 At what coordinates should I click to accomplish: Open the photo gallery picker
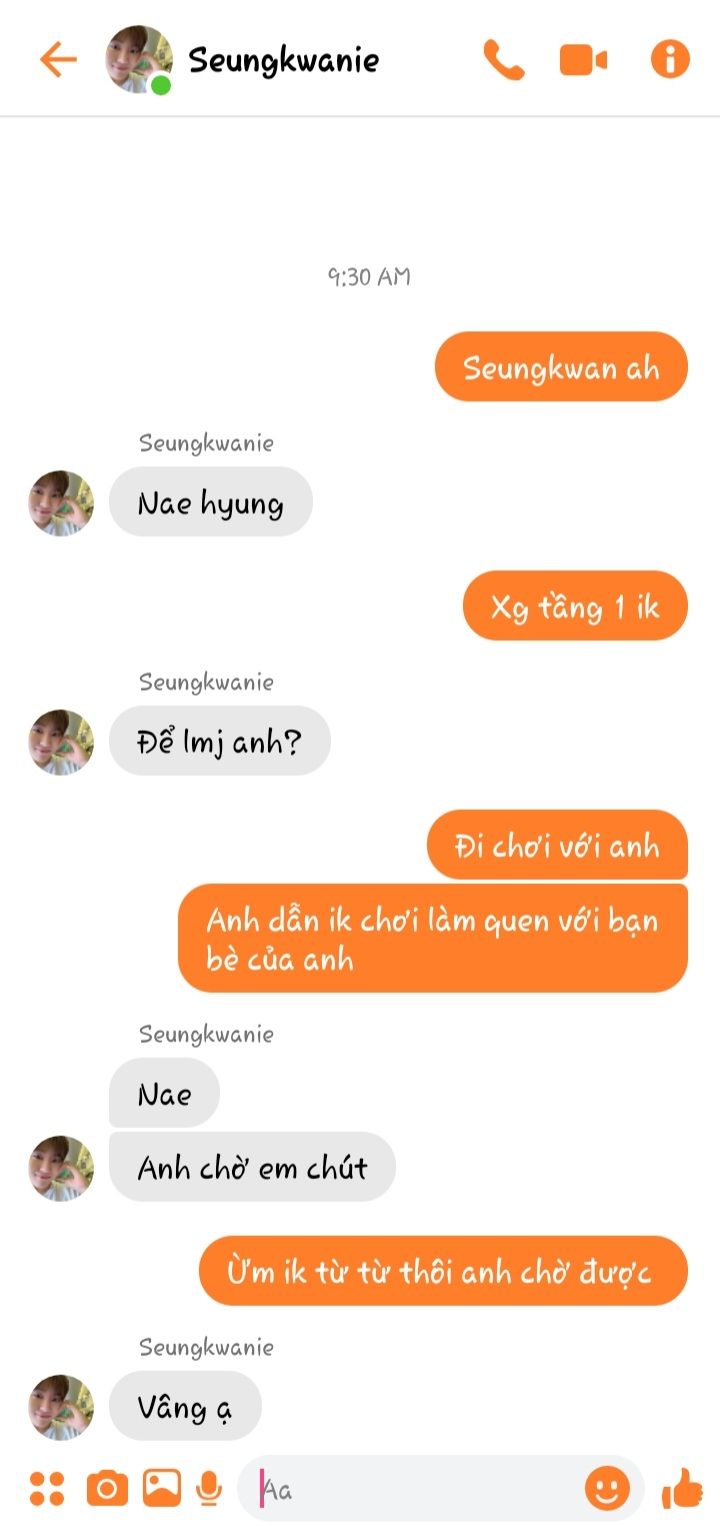(x=162, y=1488)
